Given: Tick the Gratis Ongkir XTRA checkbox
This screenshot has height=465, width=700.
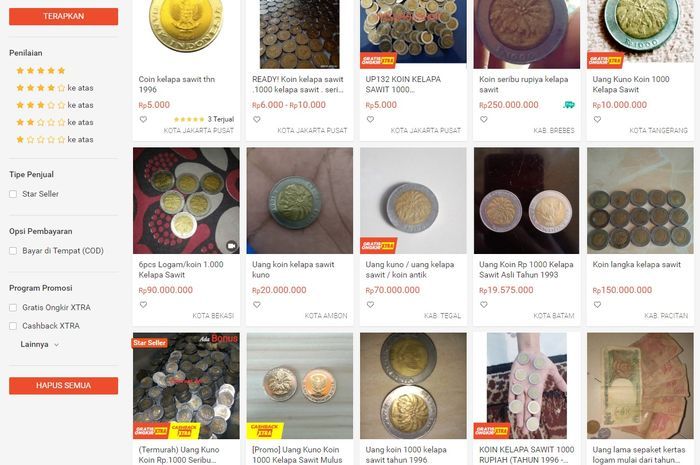Looking at the screenshot, I should [x=13, y=308].
